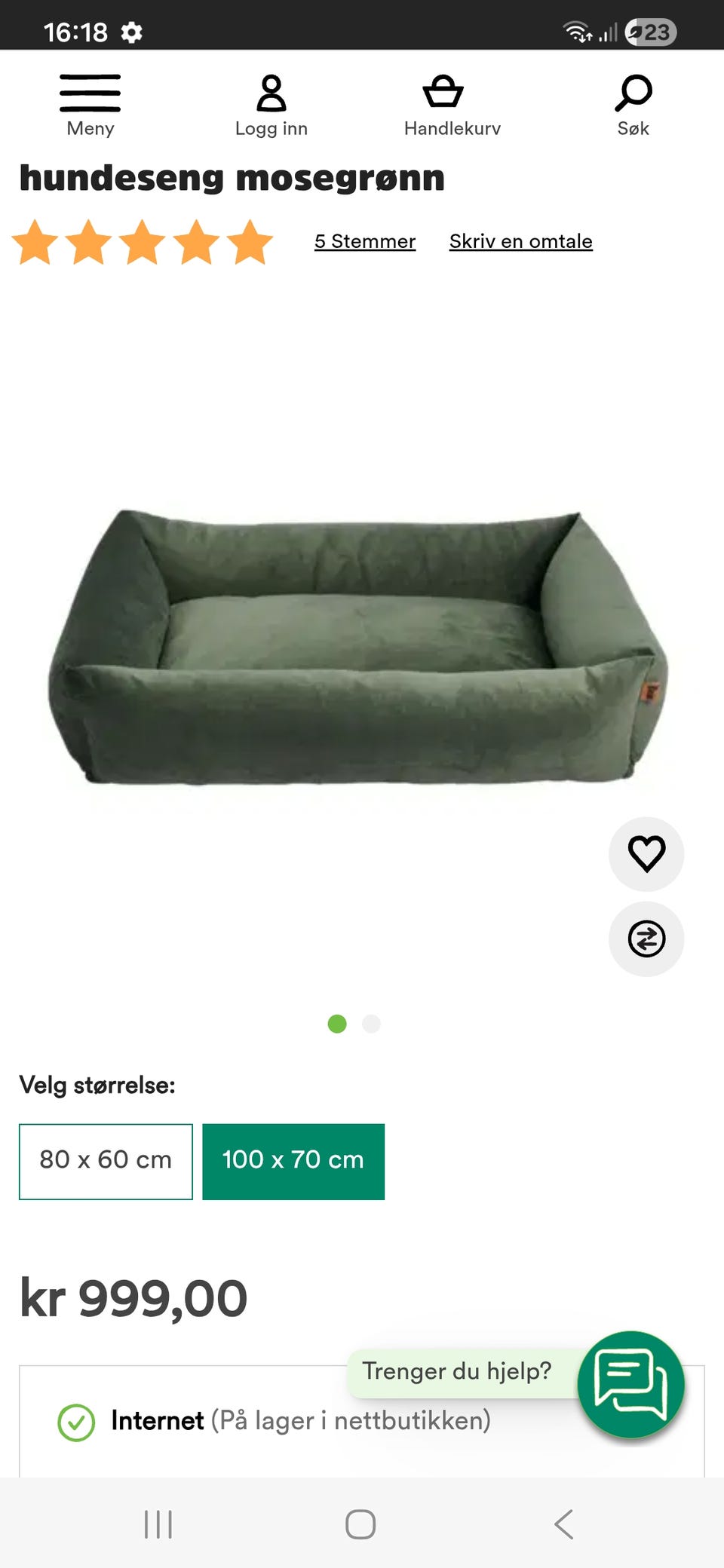Expand the Internet stock information row
724x1568 pixels.
[x=302, y=1421]
